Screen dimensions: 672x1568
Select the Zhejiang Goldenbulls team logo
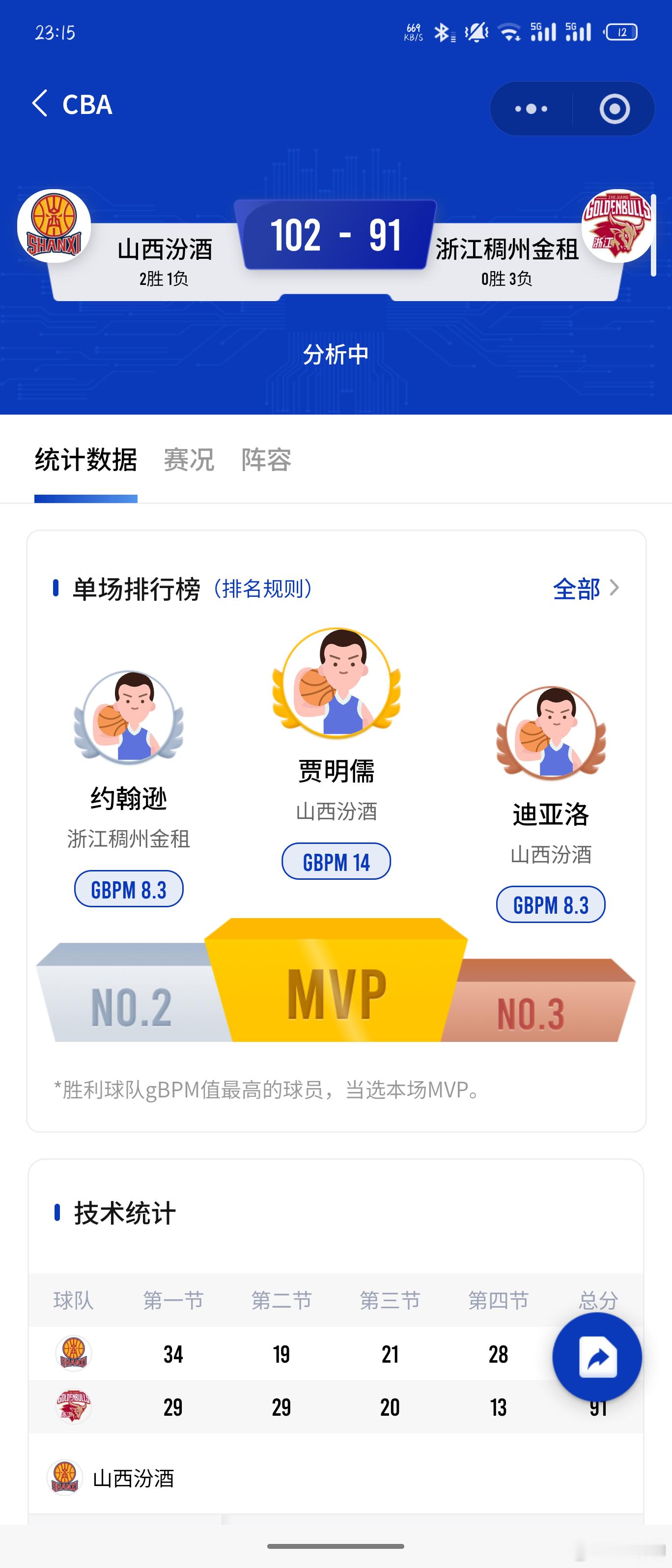tap(616, 226)
